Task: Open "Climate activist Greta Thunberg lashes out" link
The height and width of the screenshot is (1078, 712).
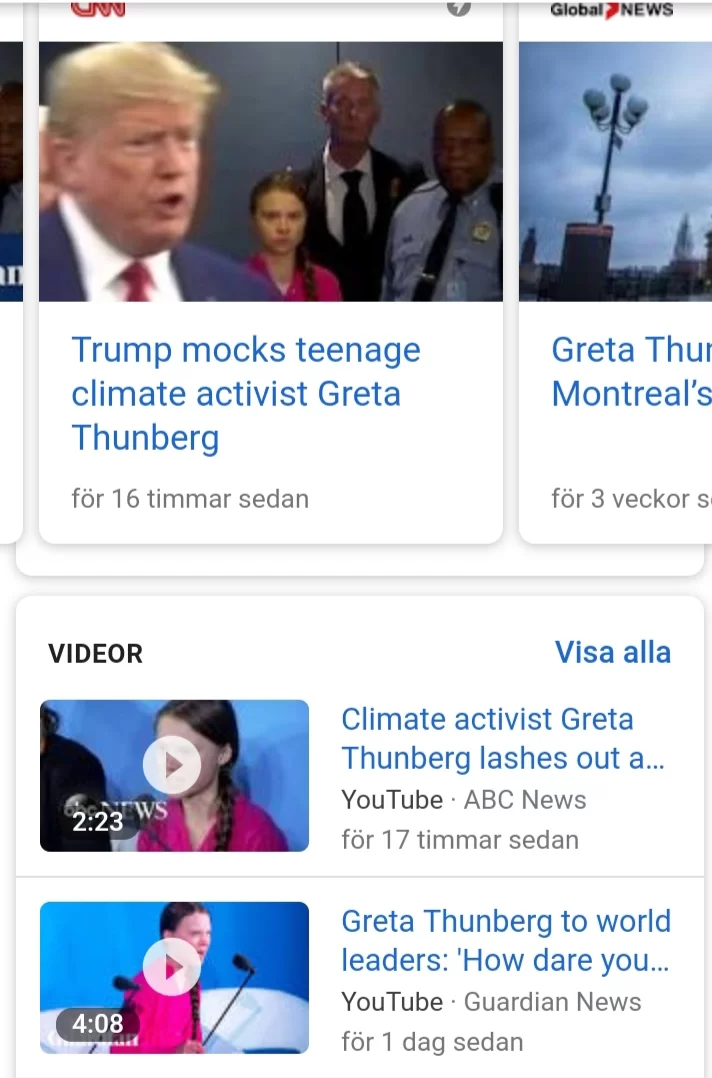Action: [x=502, y=738]
